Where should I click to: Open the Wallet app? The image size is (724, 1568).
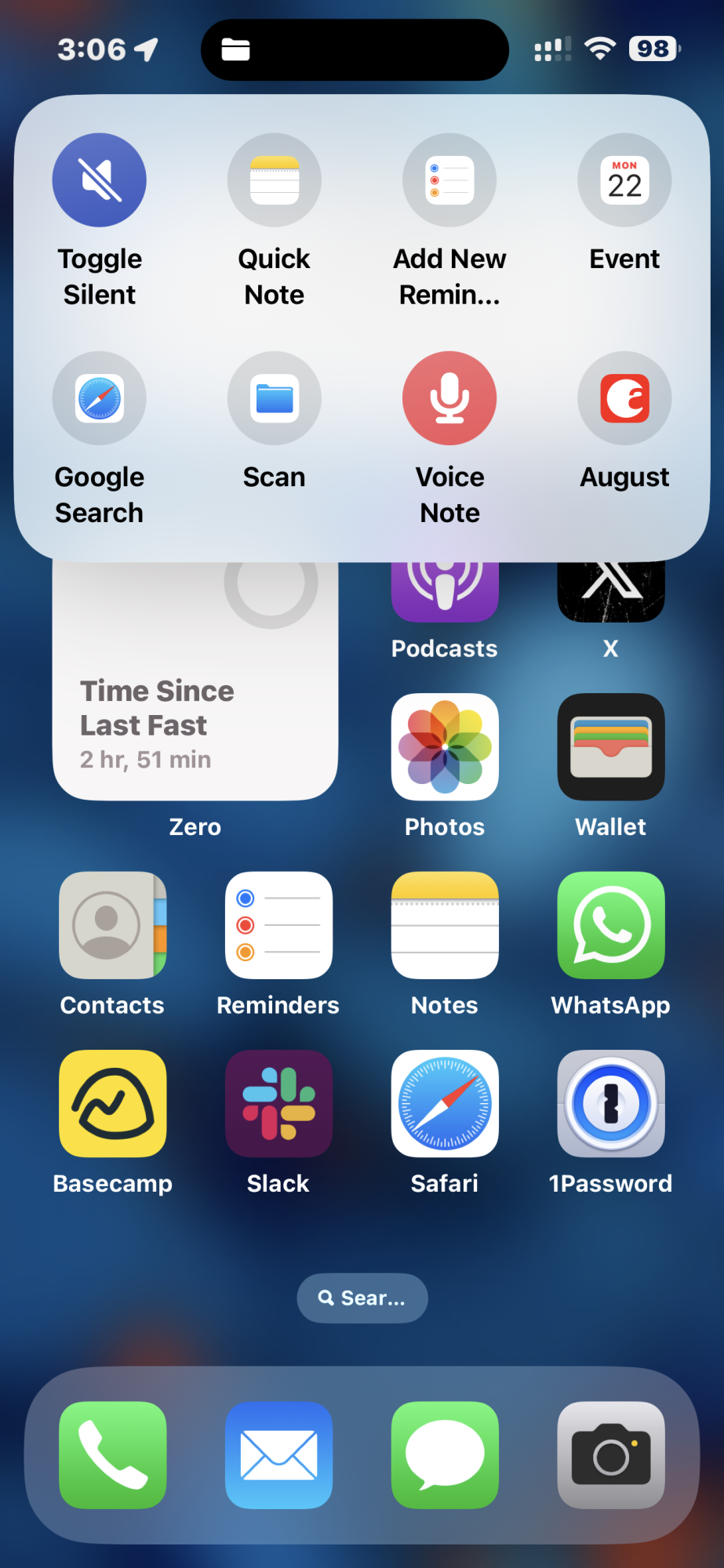click(611, 746)
